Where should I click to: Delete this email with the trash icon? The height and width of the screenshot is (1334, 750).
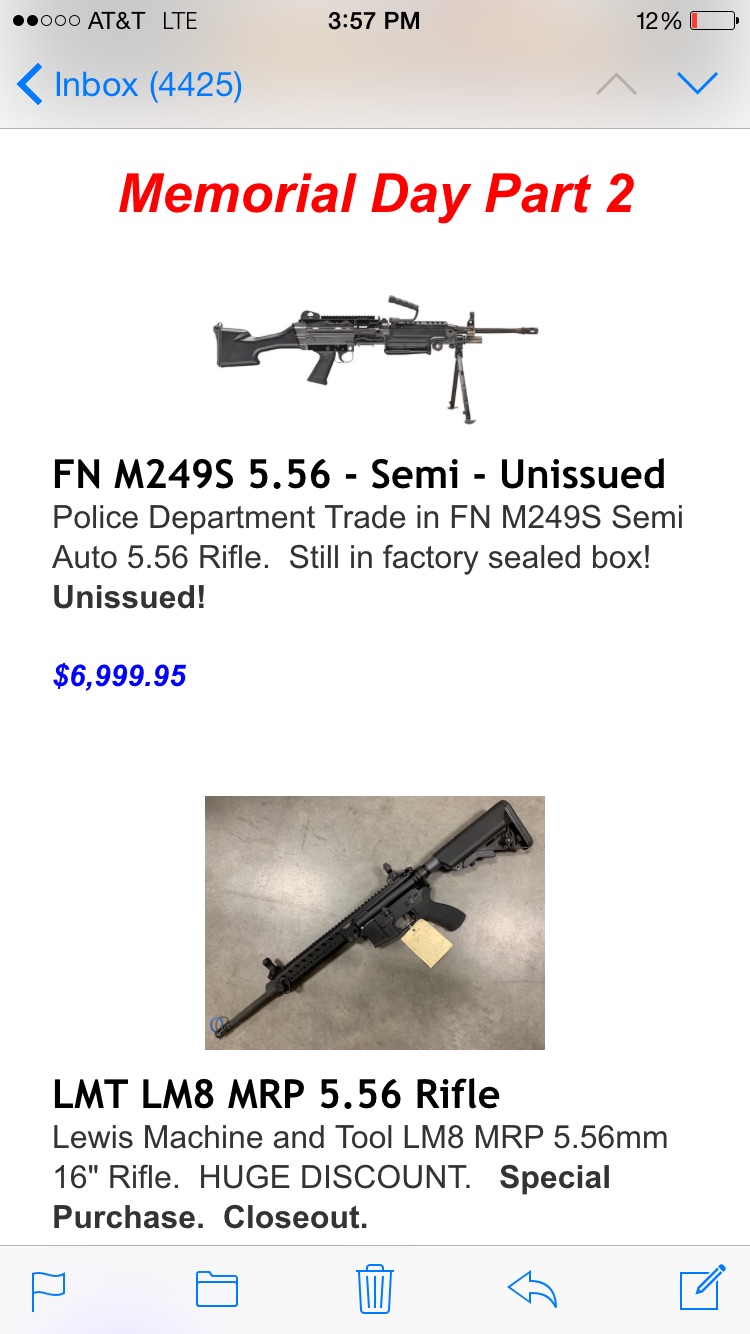coord(375,1288)
